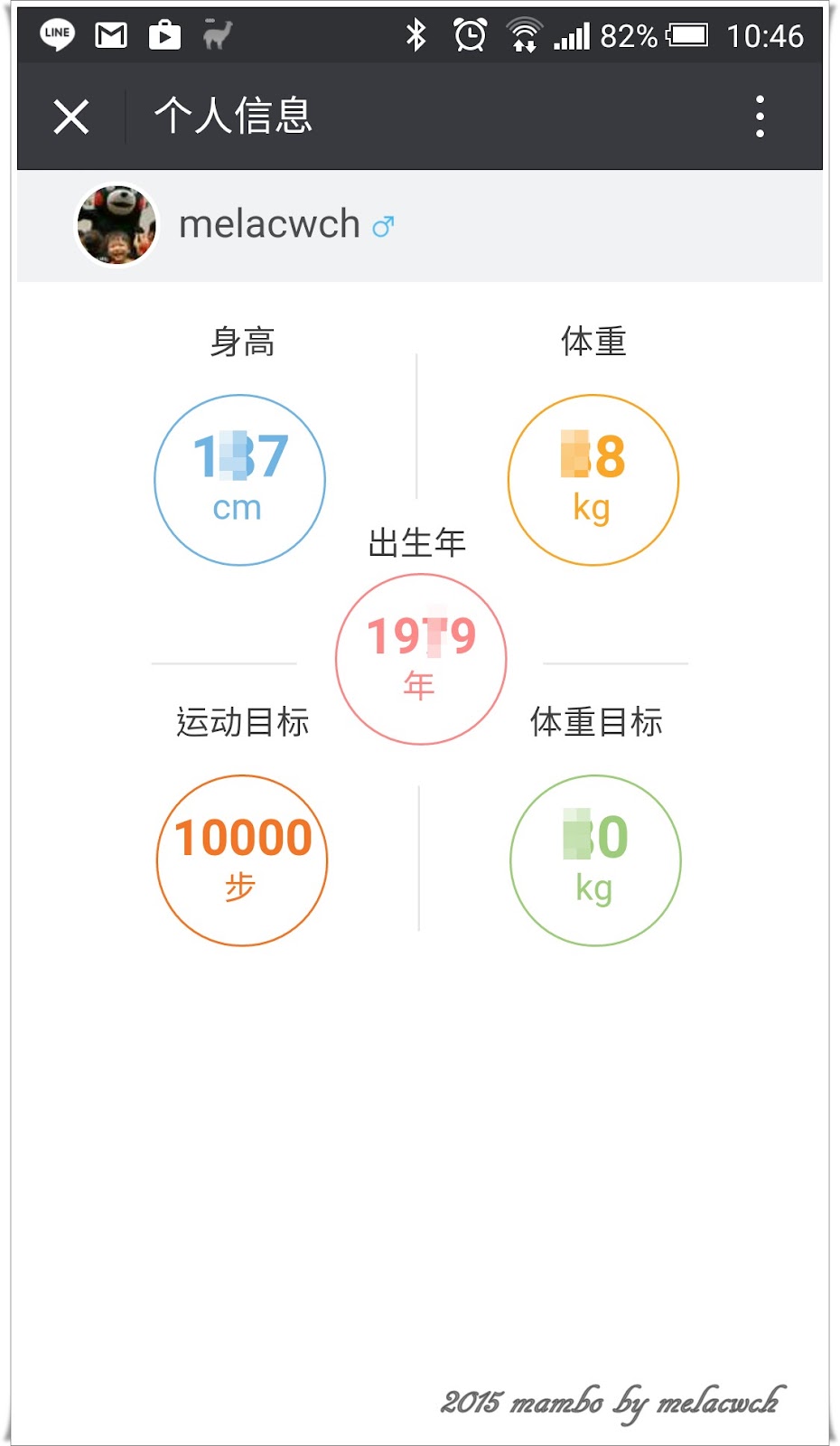
Task: Edit the 身高 height circle
Action: [239, 480]
